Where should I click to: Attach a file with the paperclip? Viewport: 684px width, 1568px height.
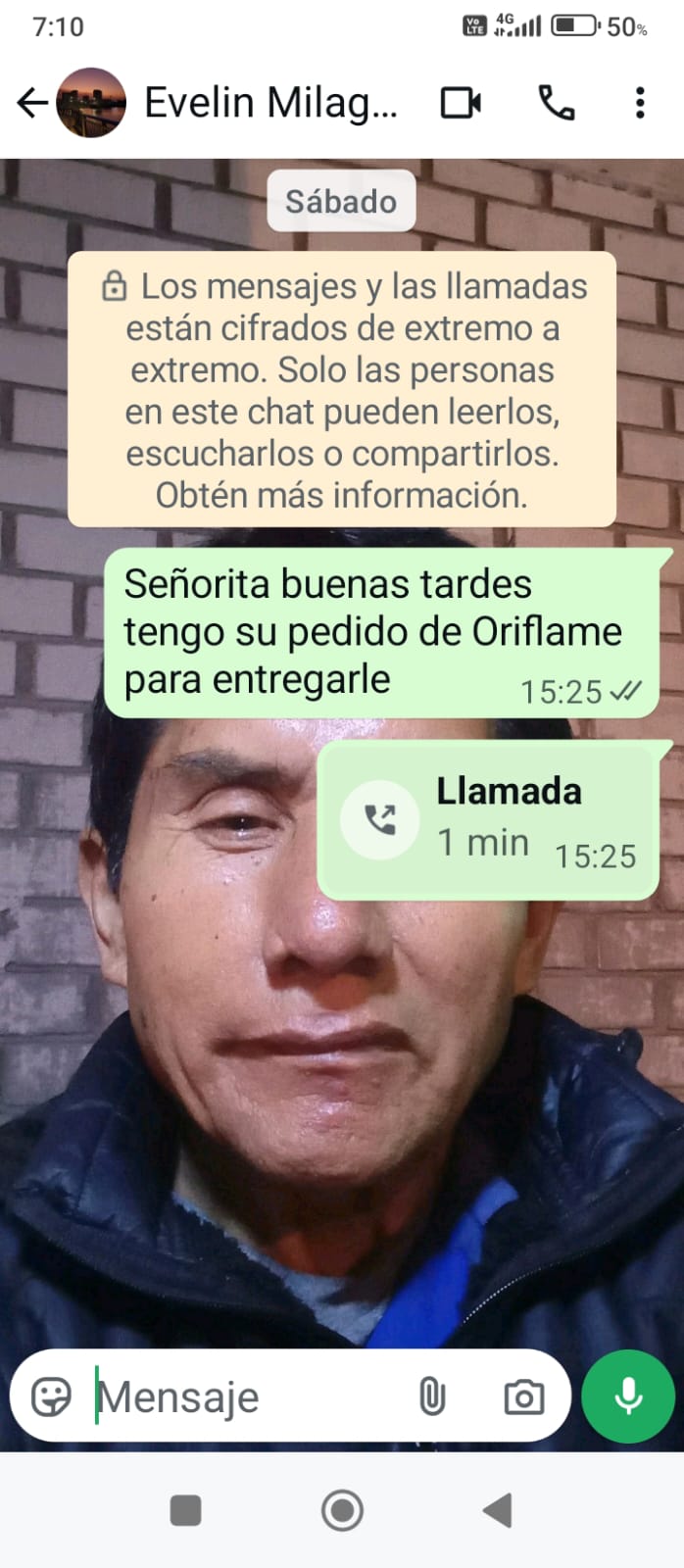point(431,1396)
